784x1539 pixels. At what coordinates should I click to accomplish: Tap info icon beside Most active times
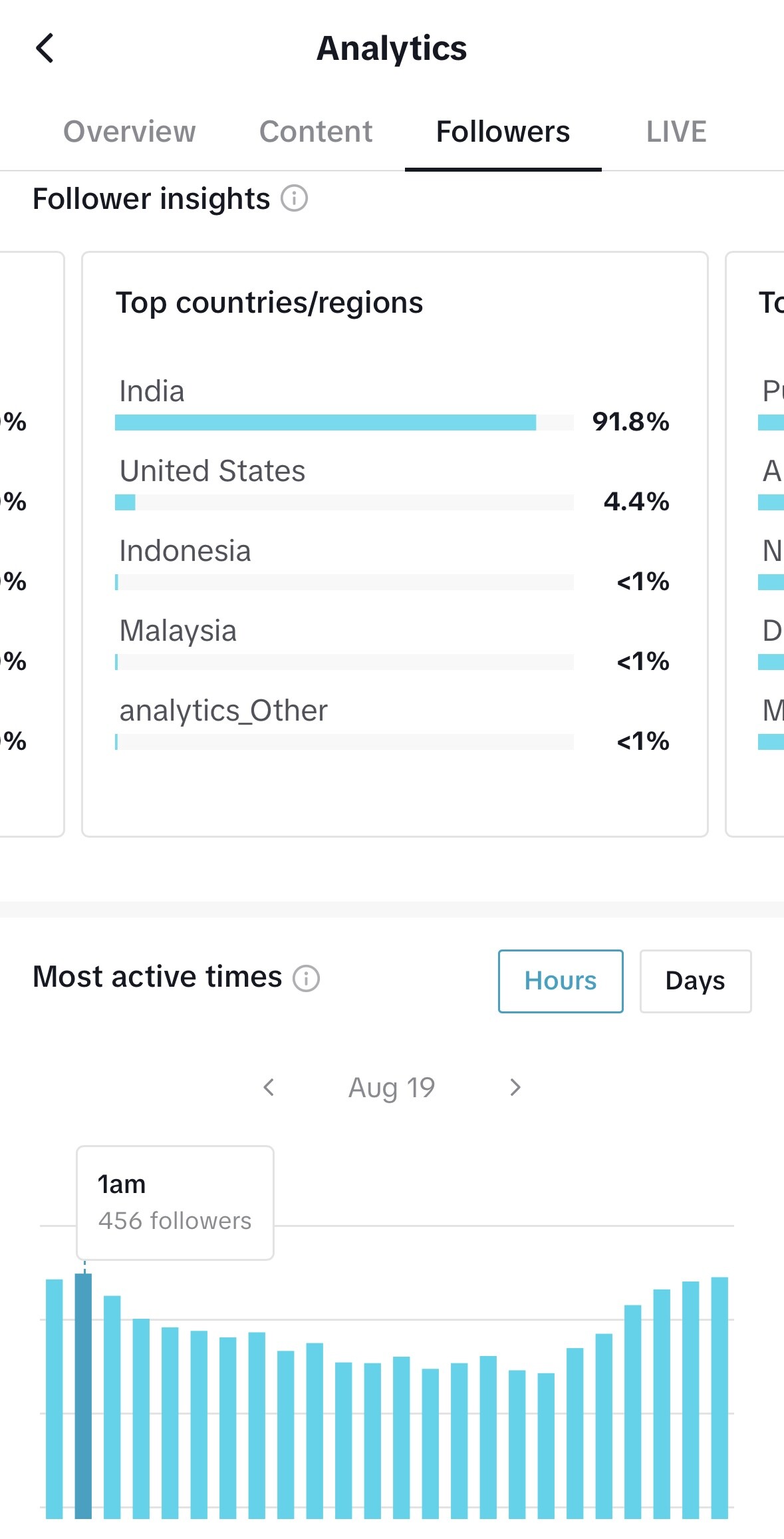tap(307, 978)
